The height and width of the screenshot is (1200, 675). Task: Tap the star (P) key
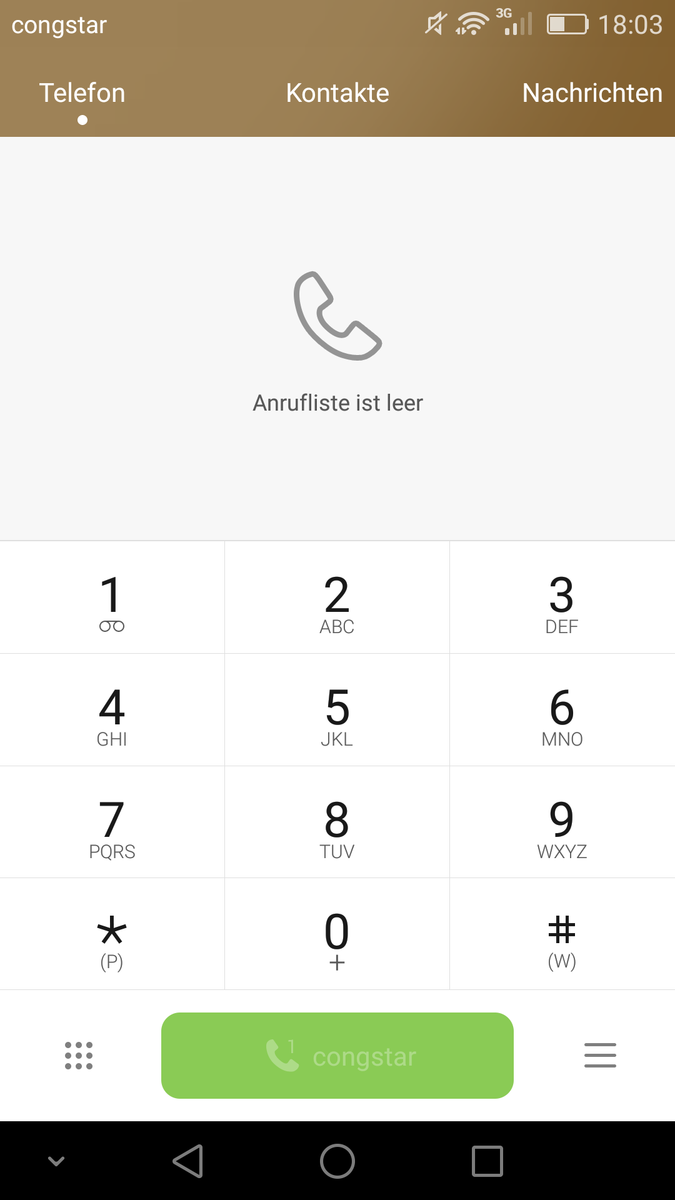tap(112, 936)
